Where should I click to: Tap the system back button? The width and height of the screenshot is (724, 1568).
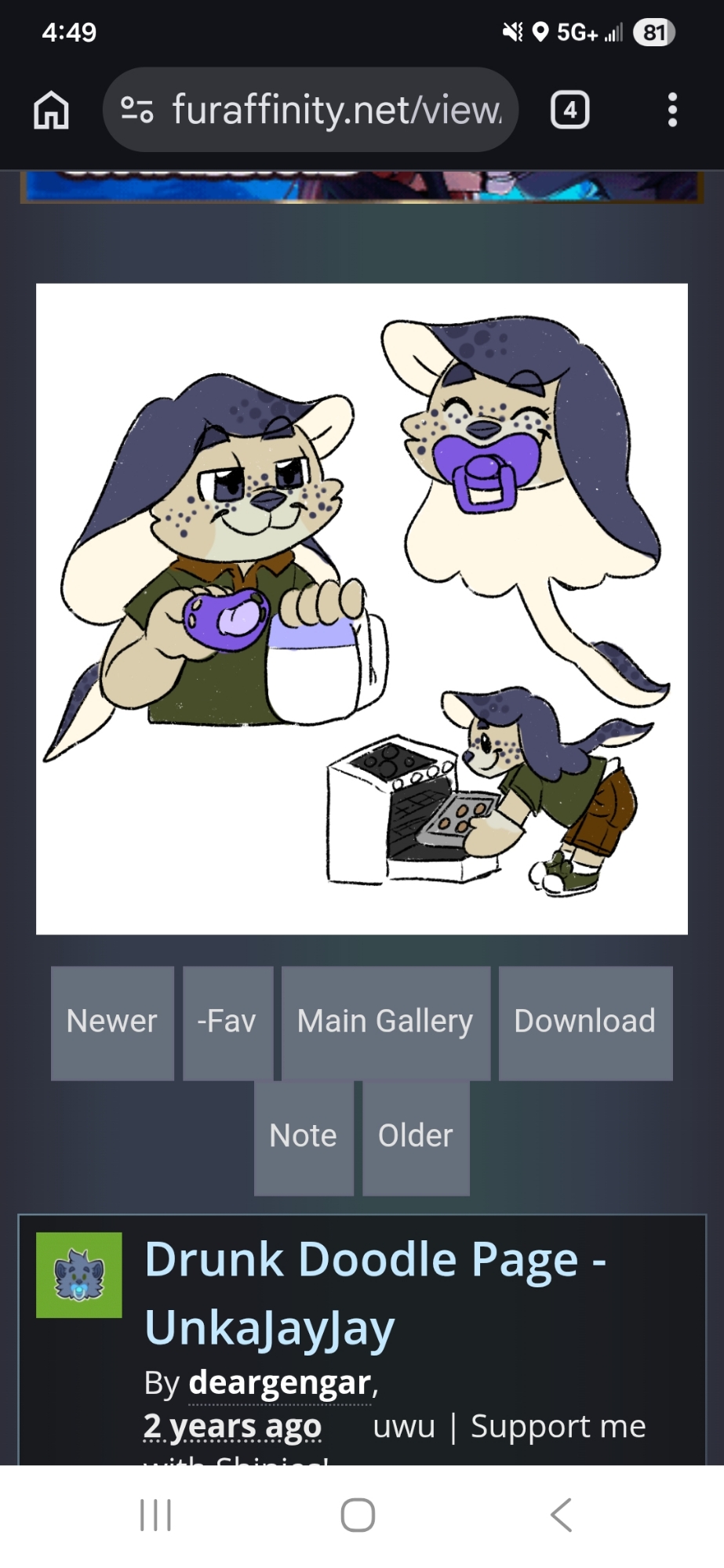tap(561, 1515)
